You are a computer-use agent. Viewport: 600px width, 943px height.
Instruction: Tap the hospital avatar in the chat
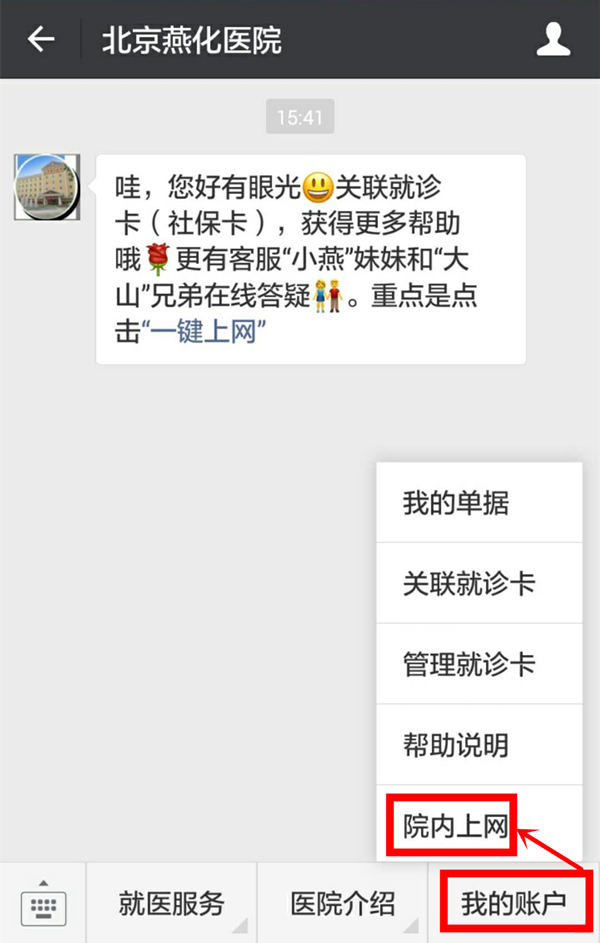tap(46, 186)
